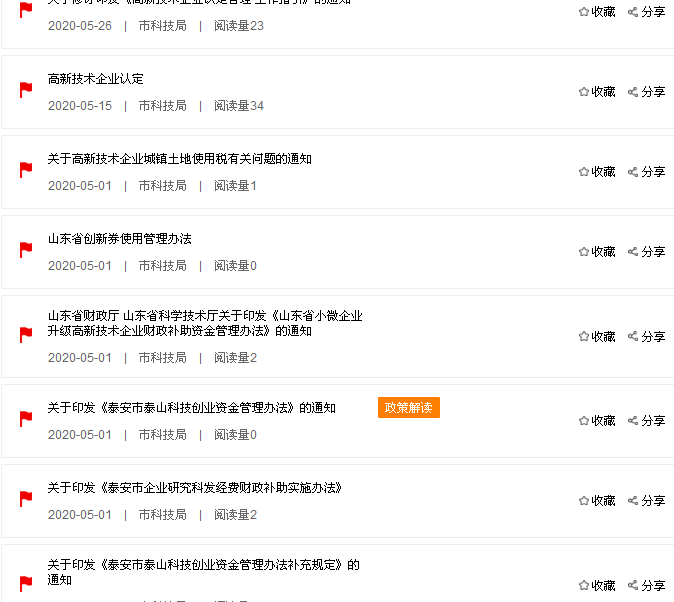674x602 pixels.
Task: Open the 高新技术企业认定 policy entry
Action: [x=96, y=79]
